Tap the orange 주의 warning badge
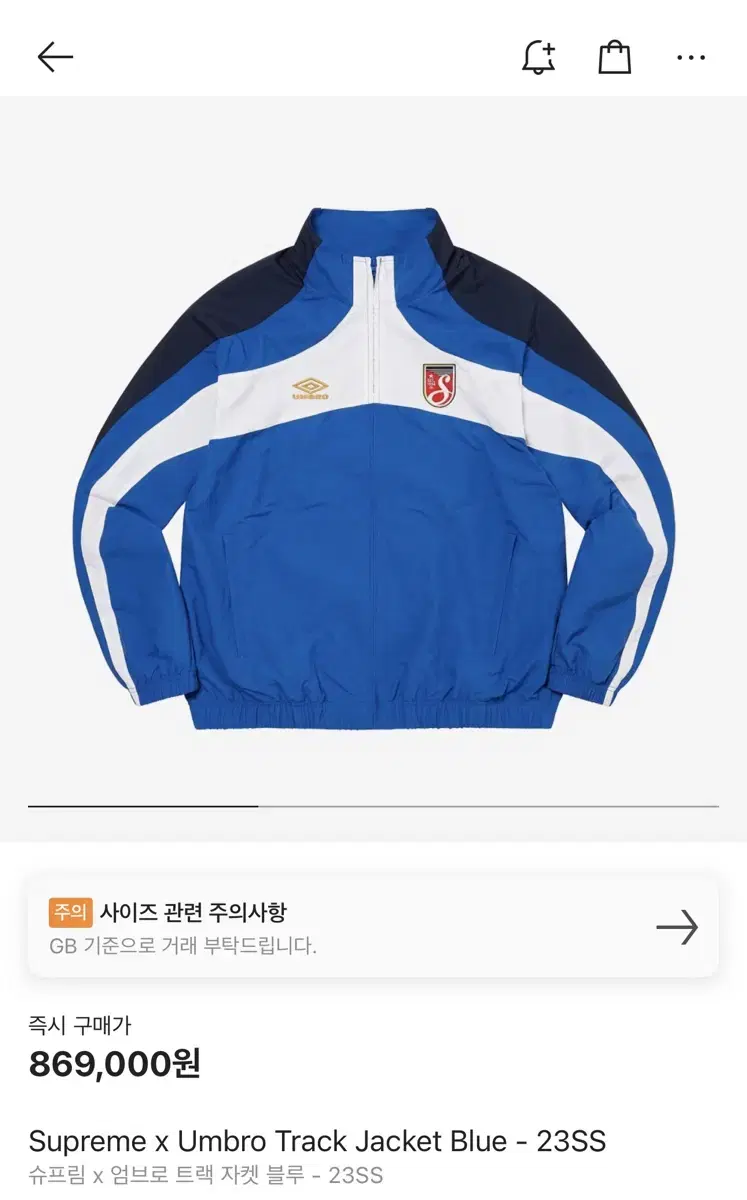This screenshot has width=747, height=1200. [70, 911]
